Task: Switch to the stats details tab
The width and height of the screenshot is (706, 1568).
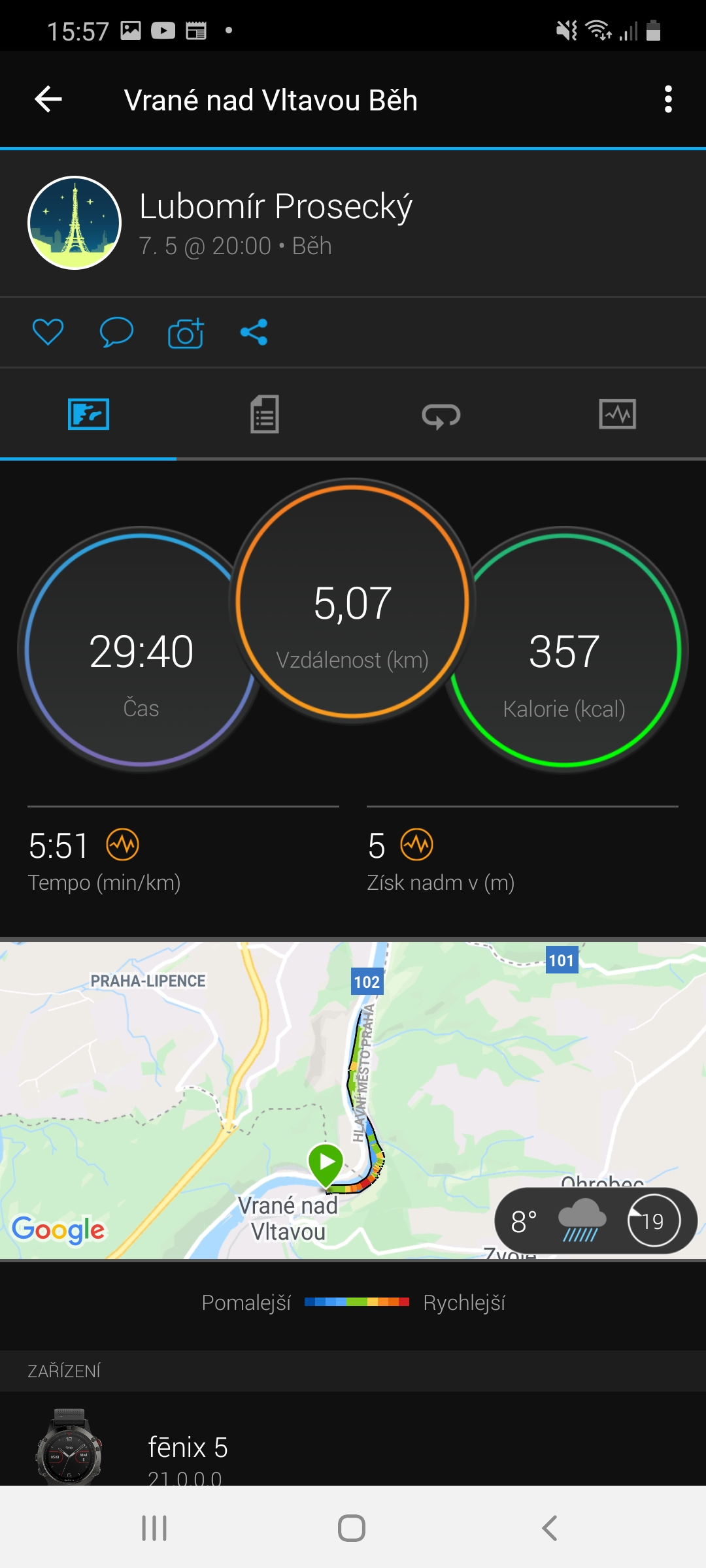Action: point(265,414)
